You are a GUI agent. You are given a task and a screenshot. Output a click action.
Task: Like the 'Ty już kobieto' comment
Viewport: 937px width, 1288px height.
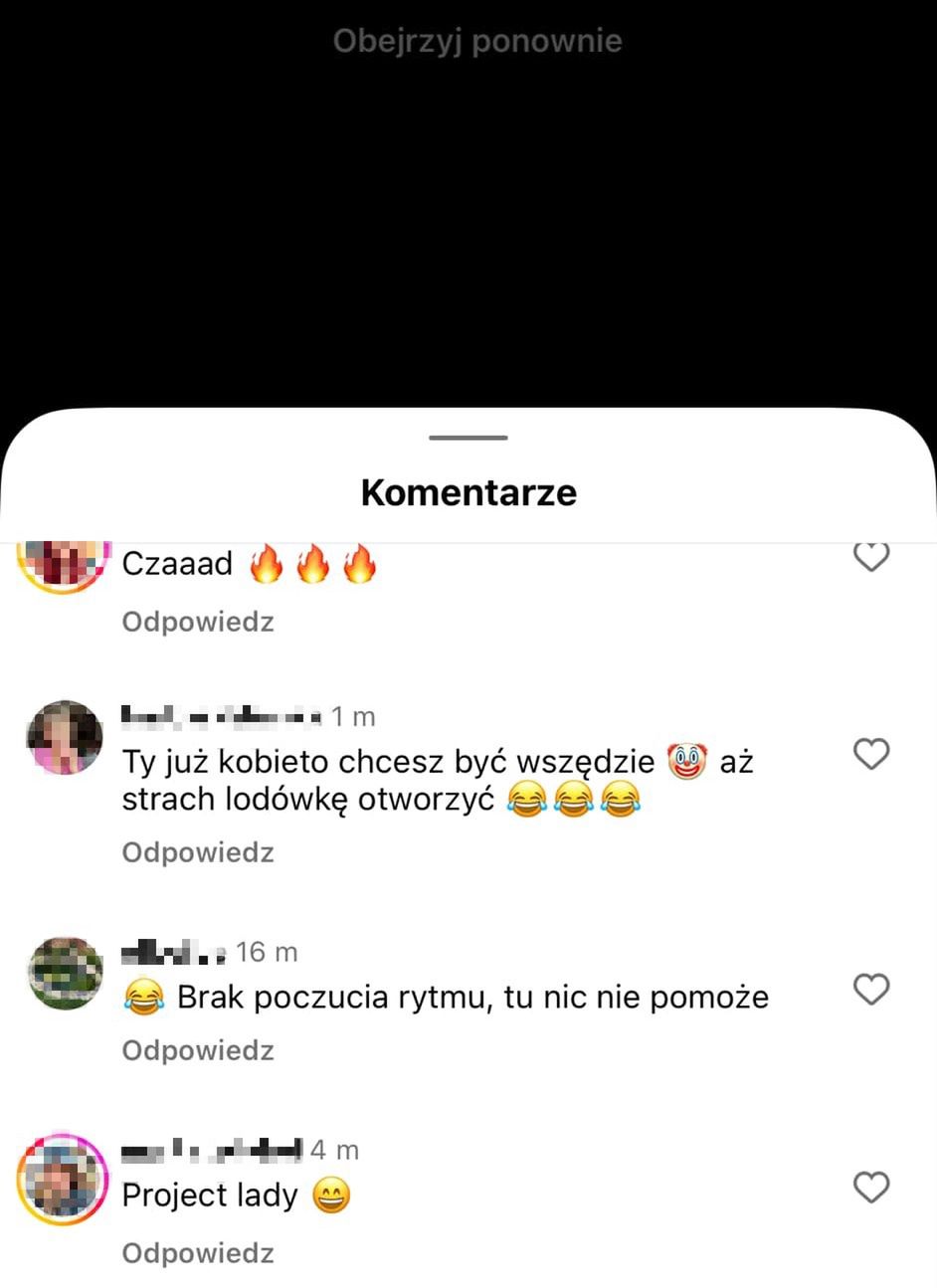pos(871,755)
